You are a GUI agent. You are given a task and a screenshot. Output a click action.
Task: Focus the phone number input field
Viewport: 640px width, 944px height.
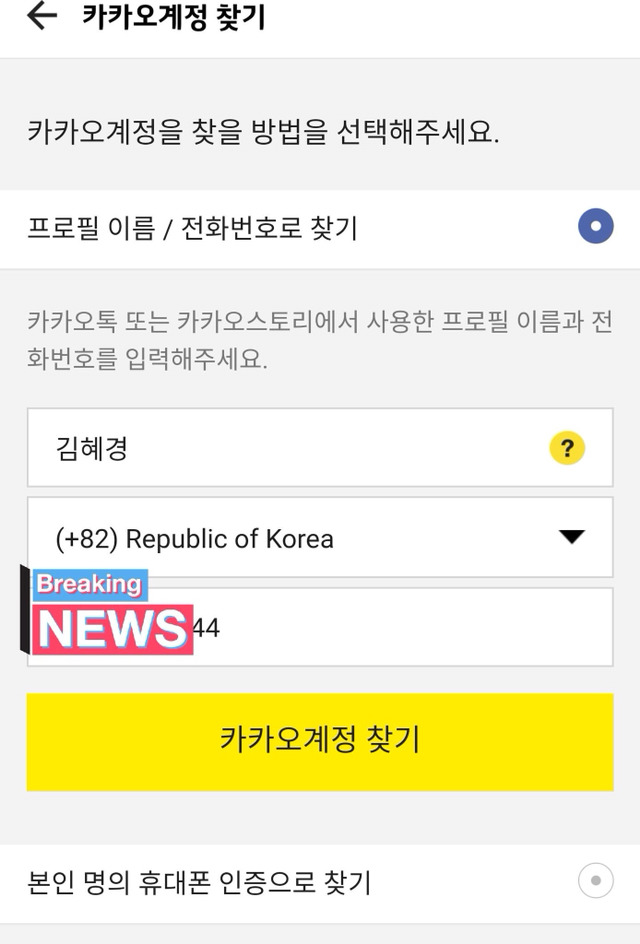click(400, 628)
